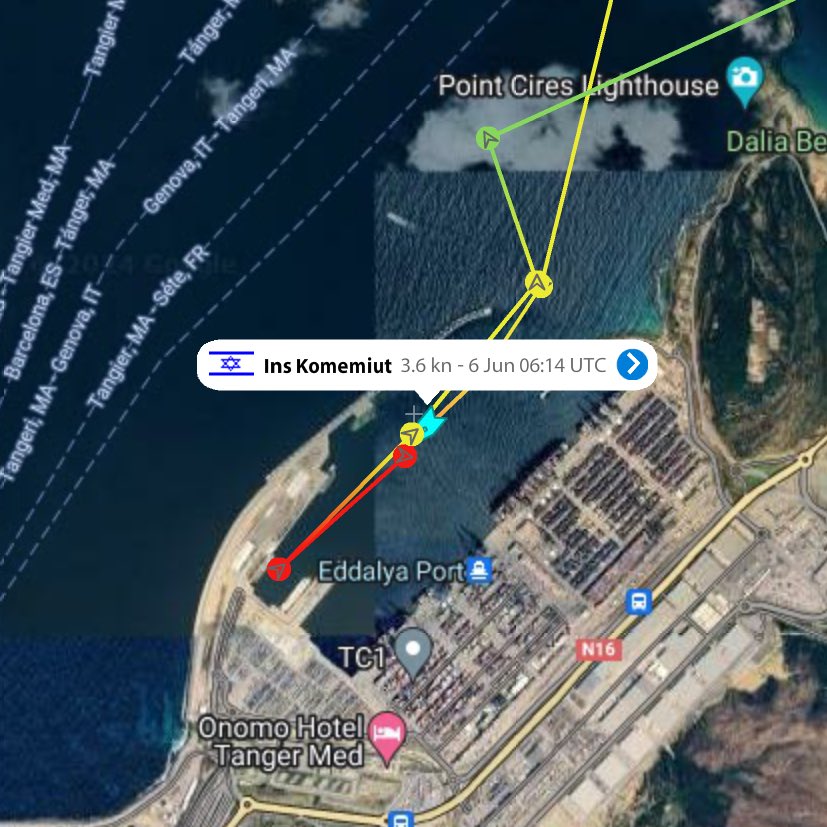Tap the cyan vessel icon under the callout
Screen dimensions: 827x827
point(432,423)
